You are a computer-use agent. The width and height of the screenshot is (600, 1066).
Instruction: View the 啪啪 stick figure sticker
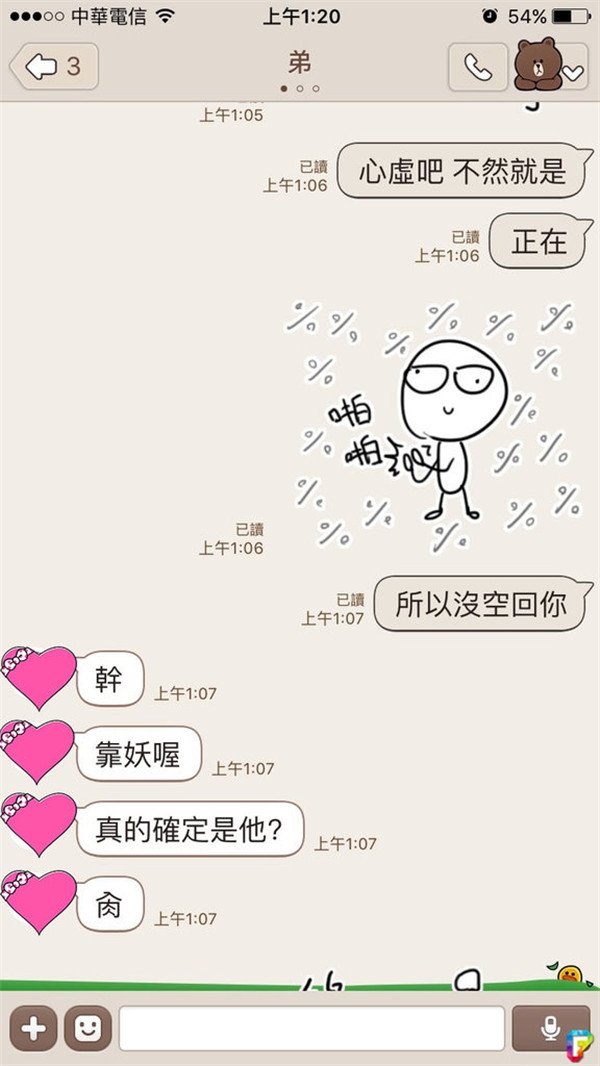tap(435, 422)
